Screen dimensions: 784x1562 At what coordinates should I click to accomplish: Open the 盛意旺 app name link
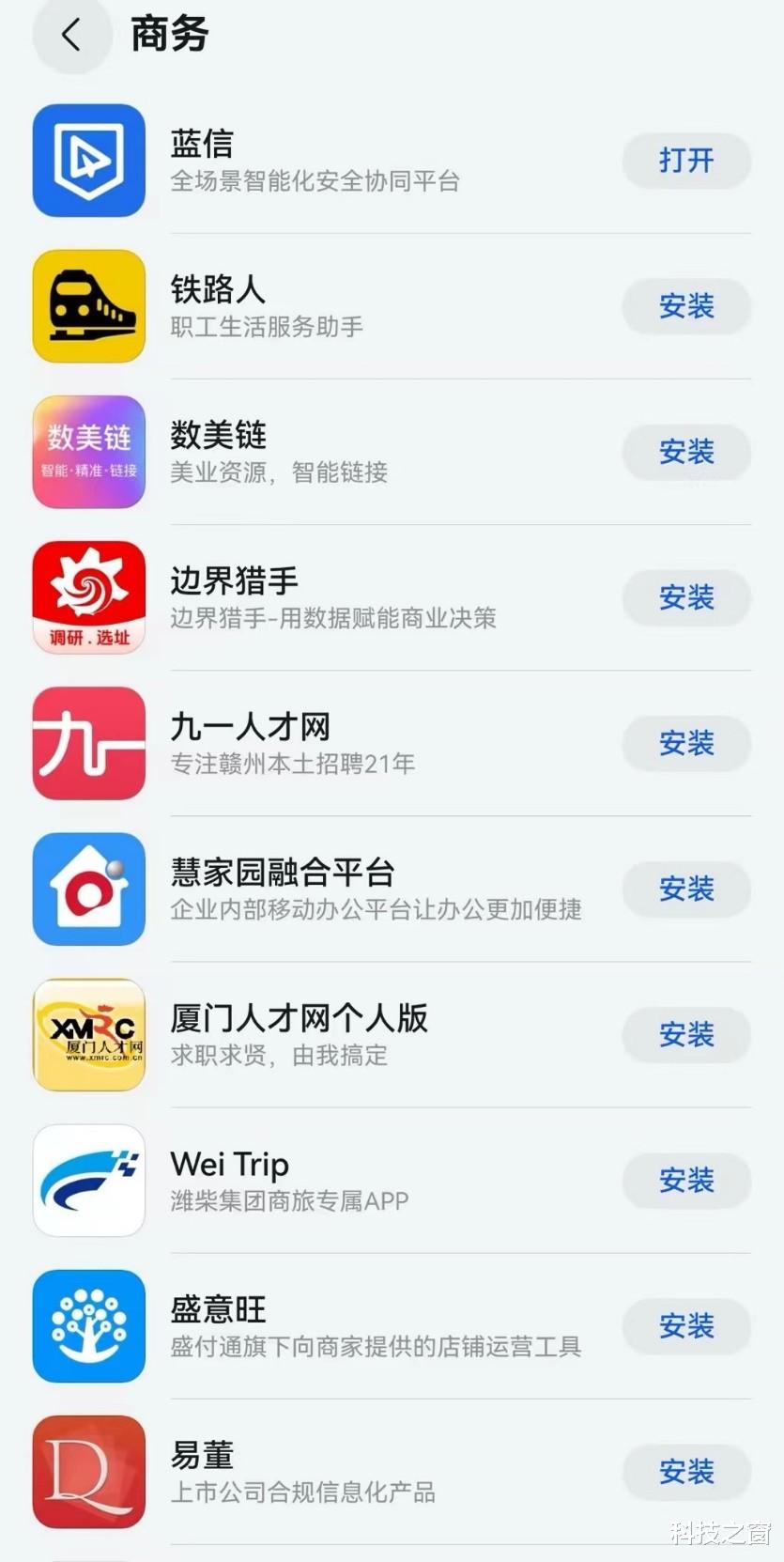coord(218,1309)
